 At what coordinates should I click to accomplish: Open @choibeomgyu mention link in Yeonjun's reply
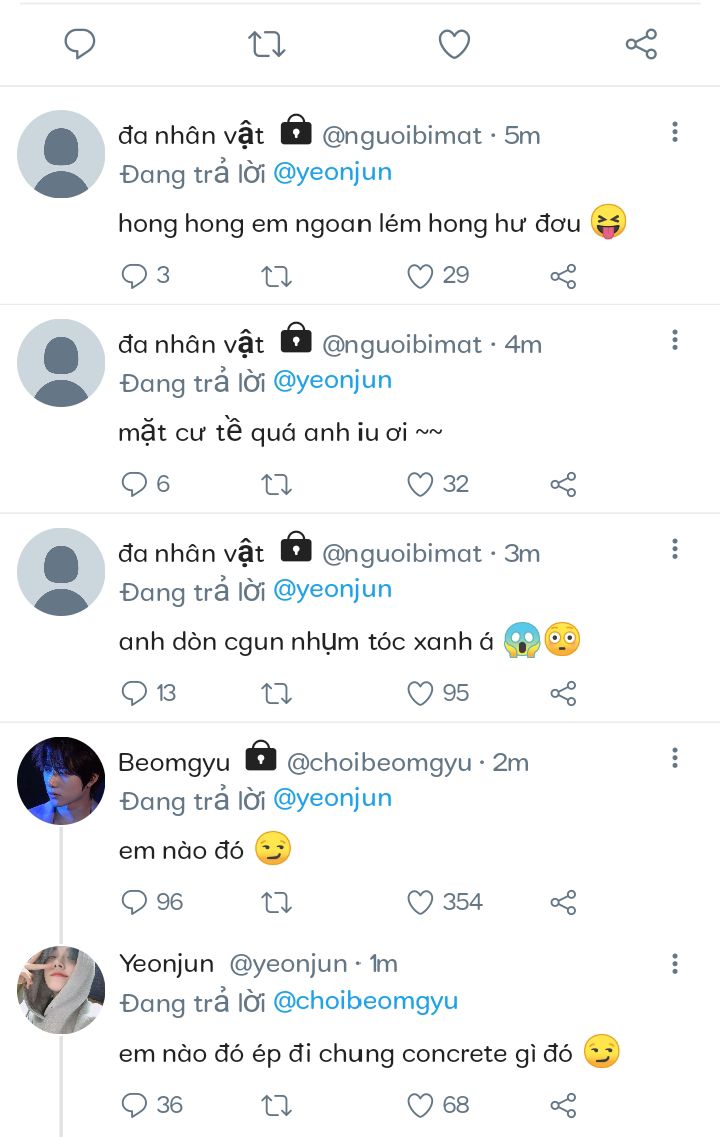click(x=365, y=1002)
